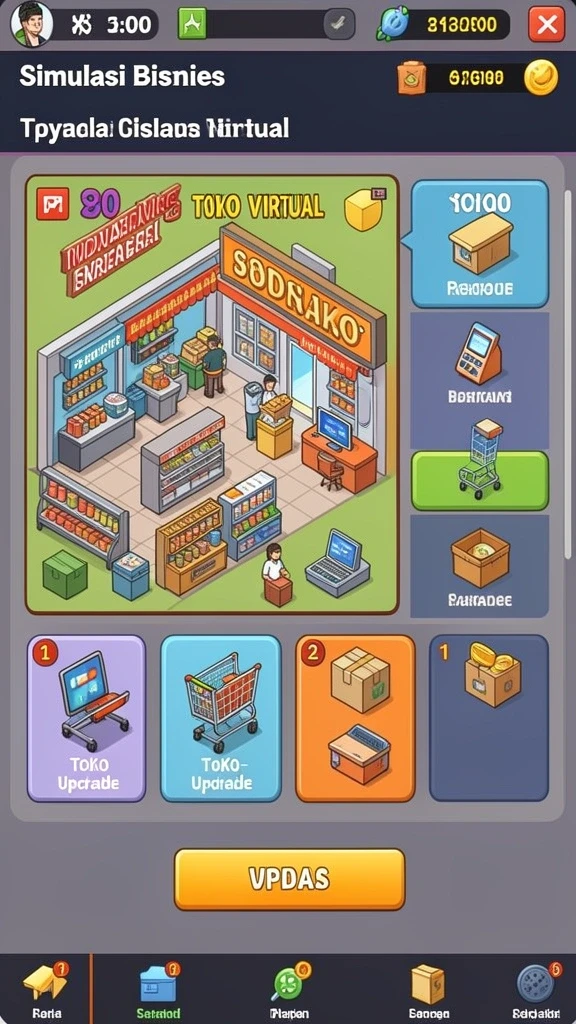
Task: Open the Toko Virtual store view
Action: tap(212, 394)
